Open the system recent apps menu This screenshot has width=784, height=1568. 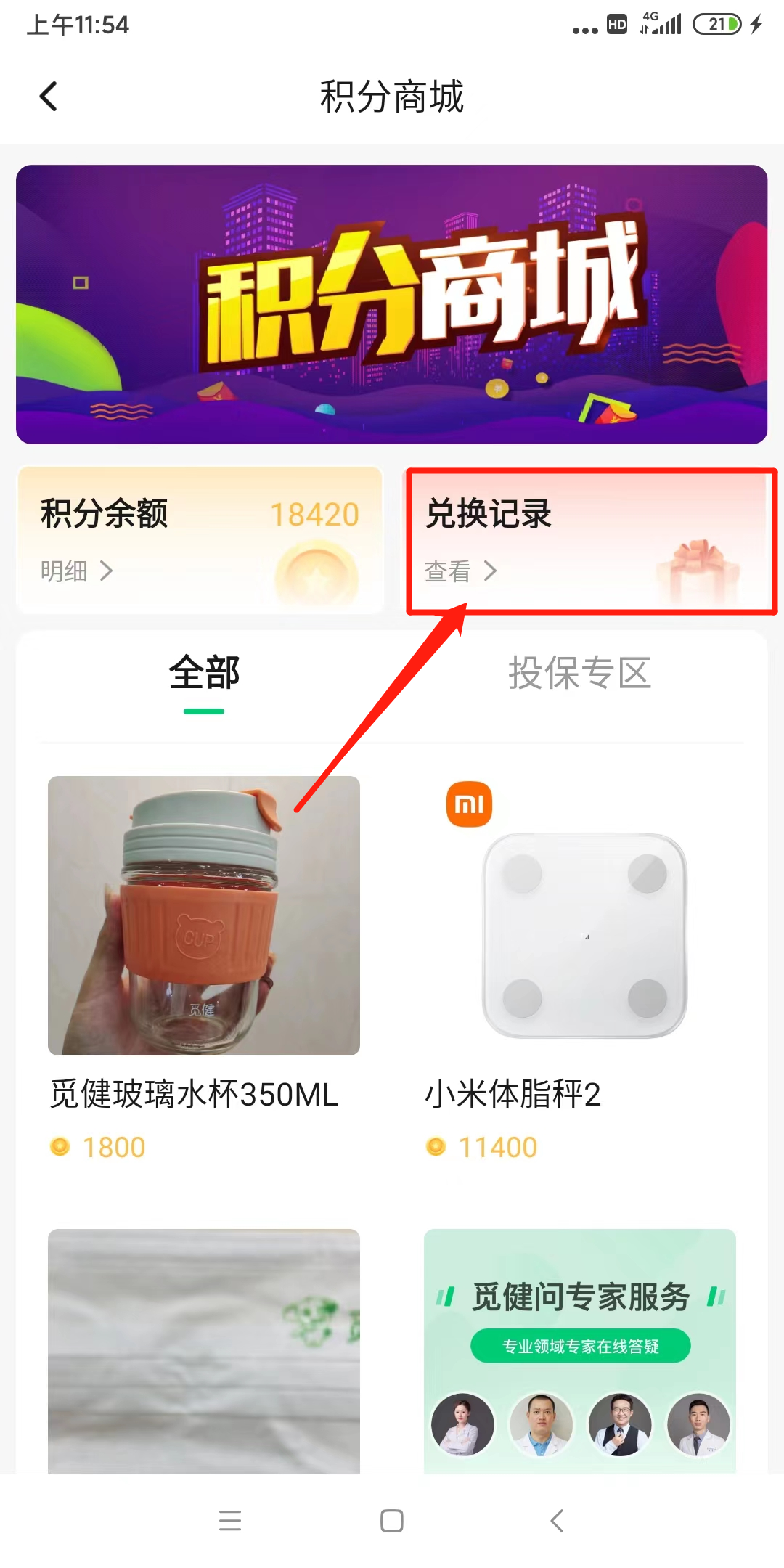click(230, 1521)
